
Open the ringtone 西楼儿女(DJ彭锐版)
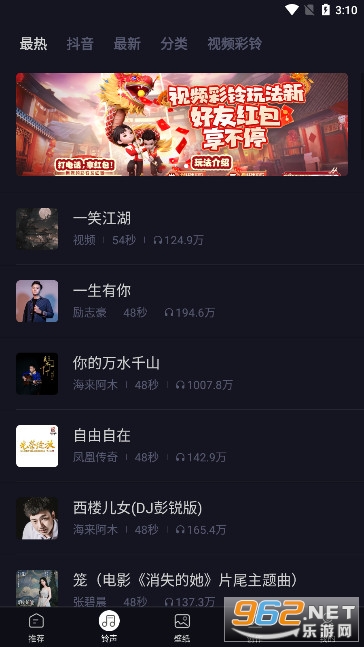[x=182, y=518]
